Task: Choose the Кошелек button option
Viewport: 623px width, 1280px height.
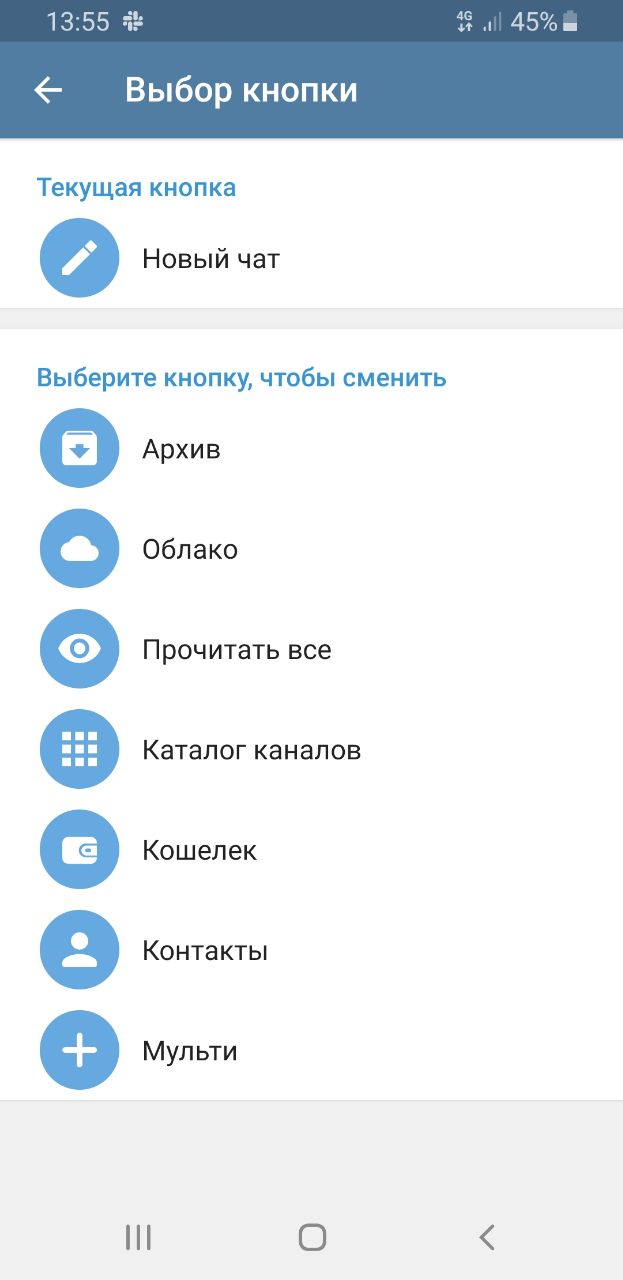Action: pos(311,850)
